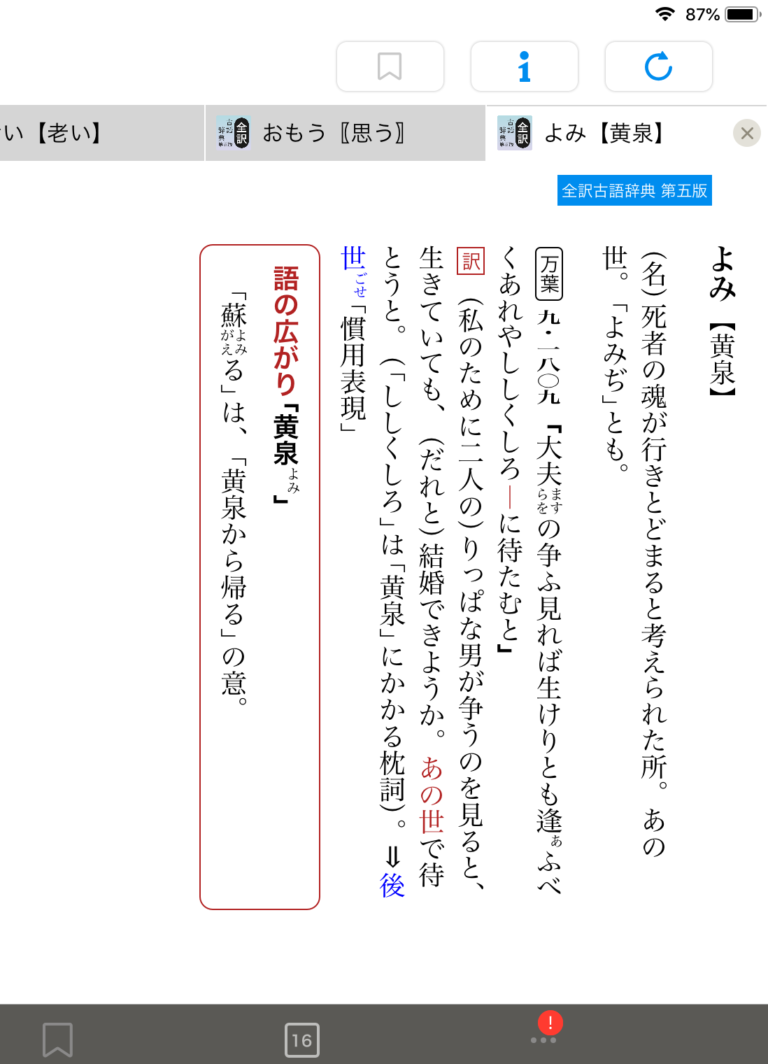The width and height of the screenshot is (768, 1064).
Task: Switch to the おもう【思う】 tab
Action: pyautogui.click(x=344, y=133)
